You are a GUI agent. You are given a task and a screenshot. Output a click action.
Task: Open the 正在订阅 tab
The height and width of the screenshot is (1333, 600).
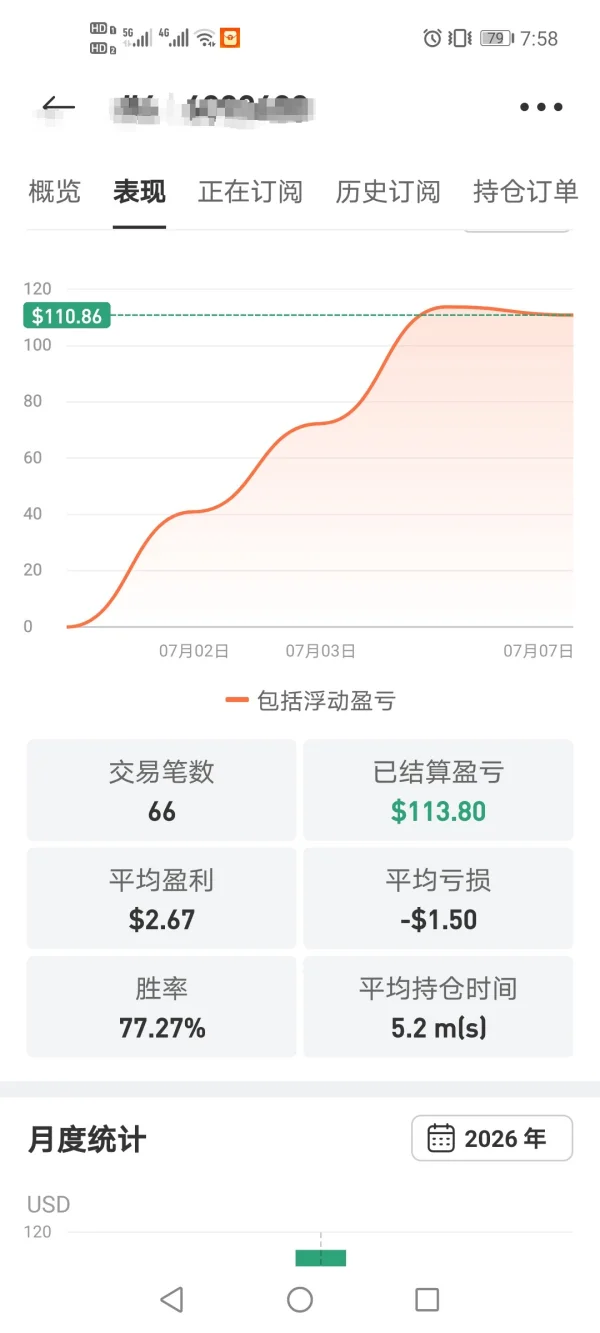(250, 191)
